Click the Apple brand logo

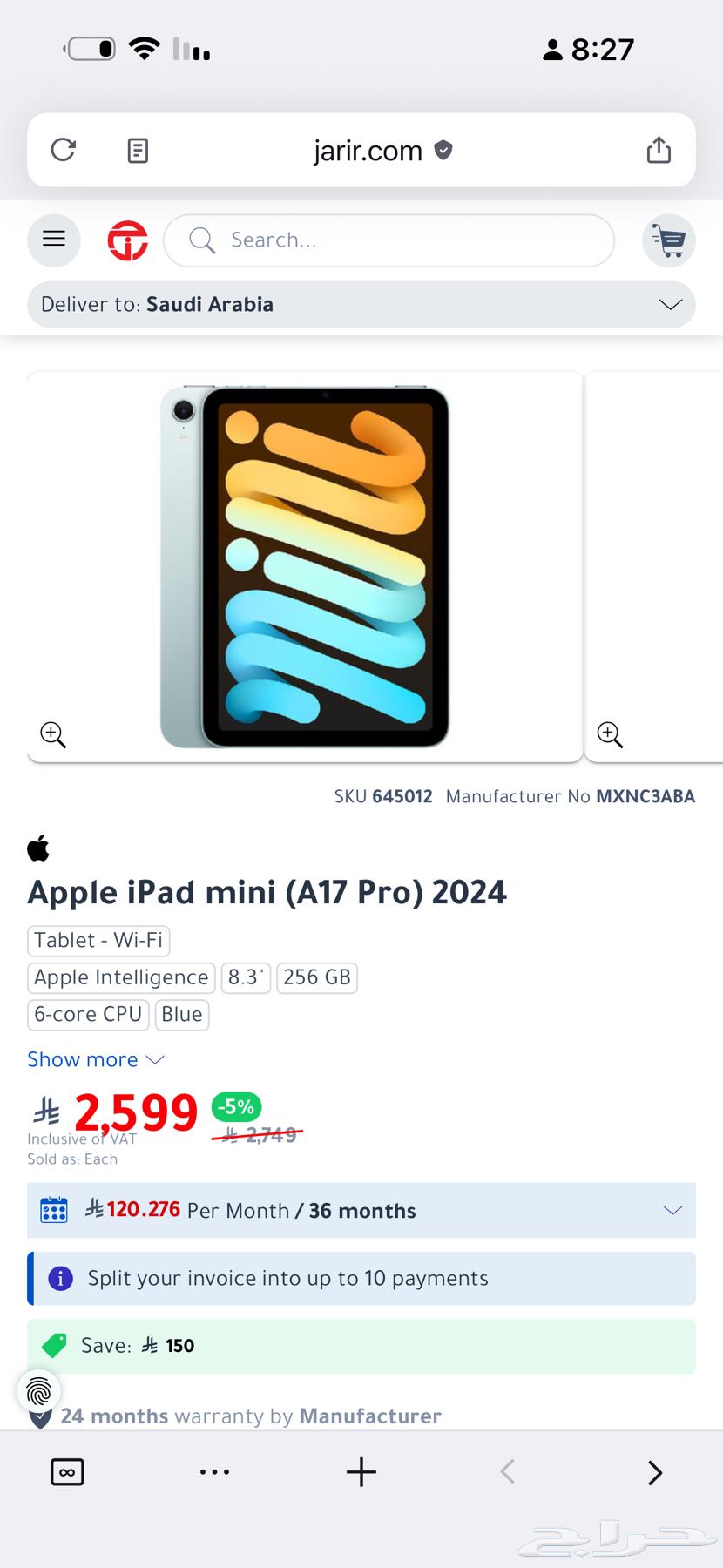point(38,847)
